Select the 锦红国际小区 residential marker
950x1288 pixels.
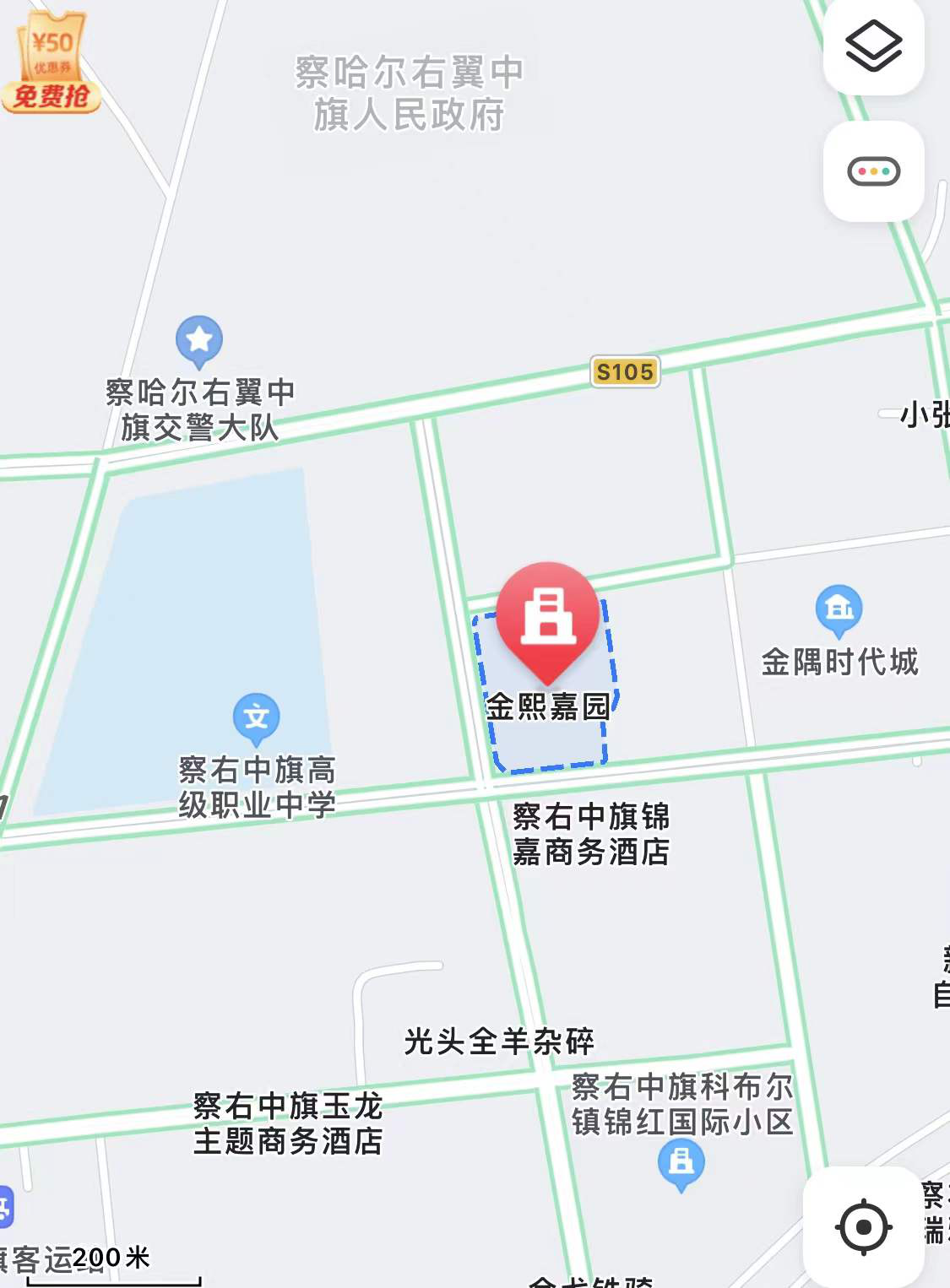681,1163
